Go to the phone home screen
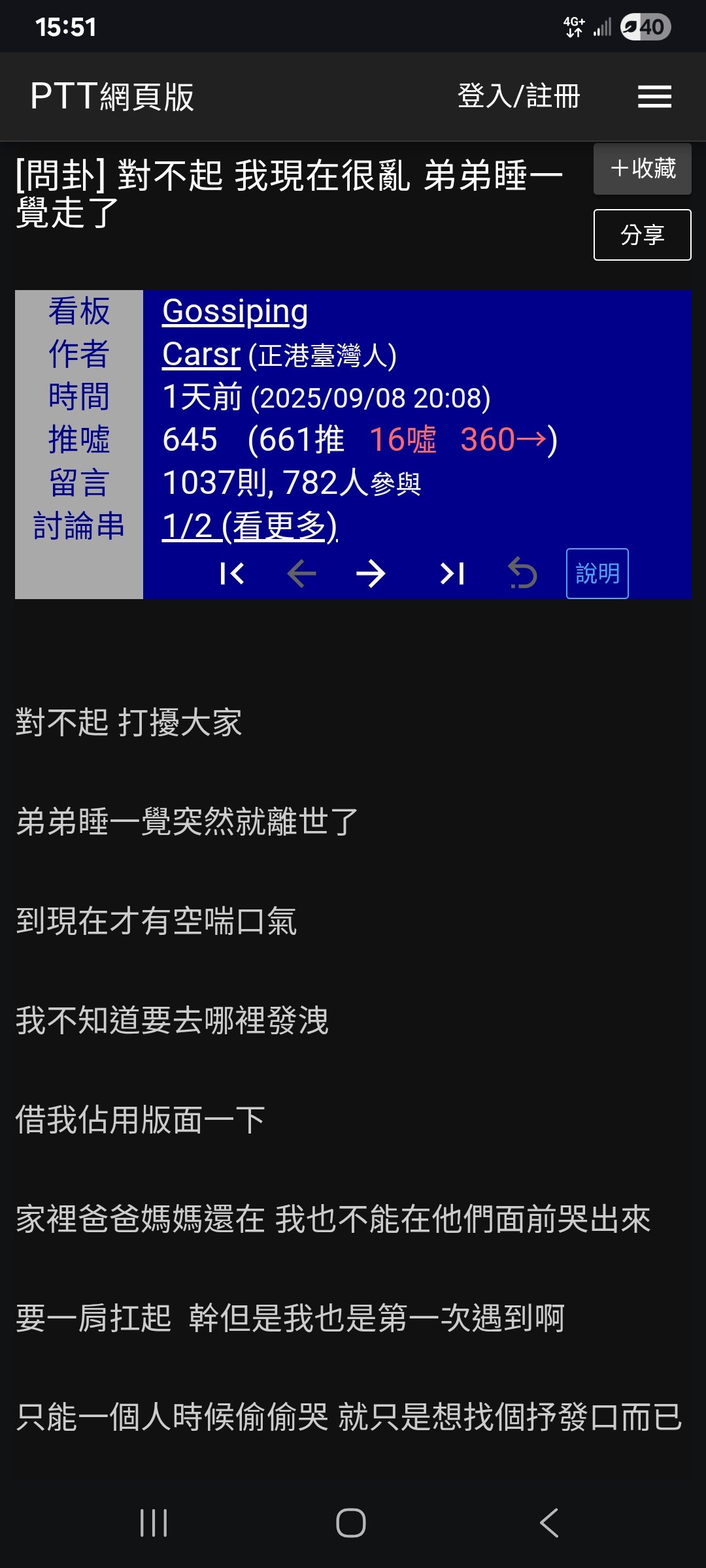The image size is (706, 1568). click(x=351, y=1523)
